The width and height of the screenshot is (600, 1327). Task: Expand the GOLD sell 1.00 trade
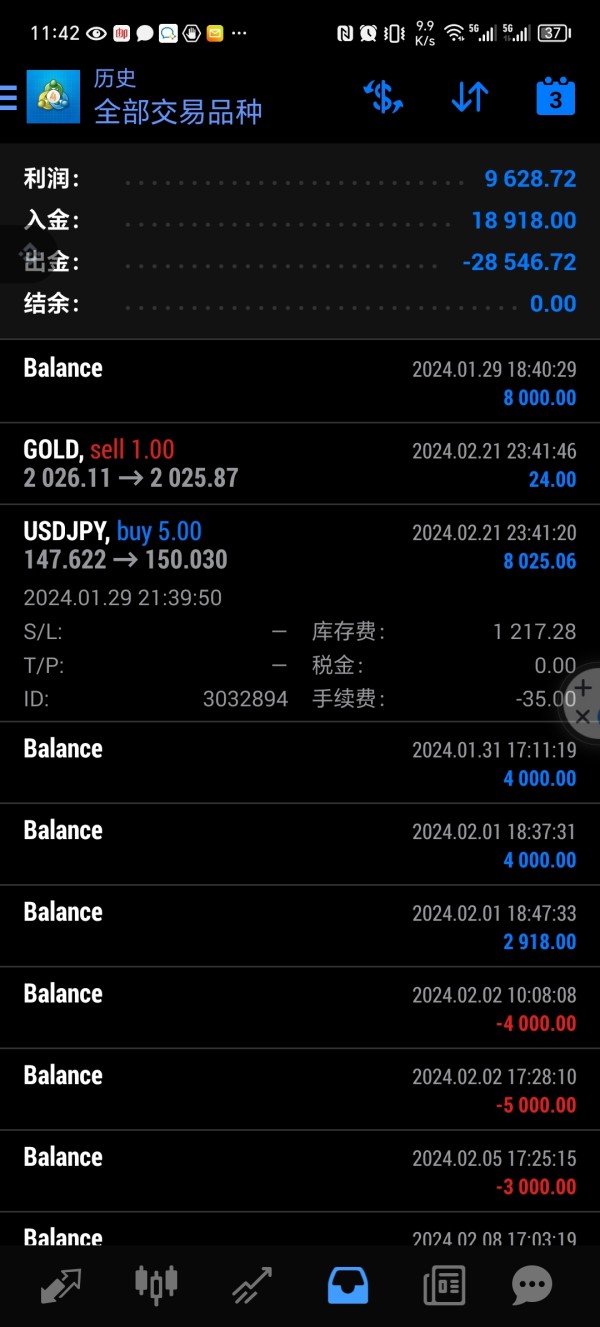300,464
